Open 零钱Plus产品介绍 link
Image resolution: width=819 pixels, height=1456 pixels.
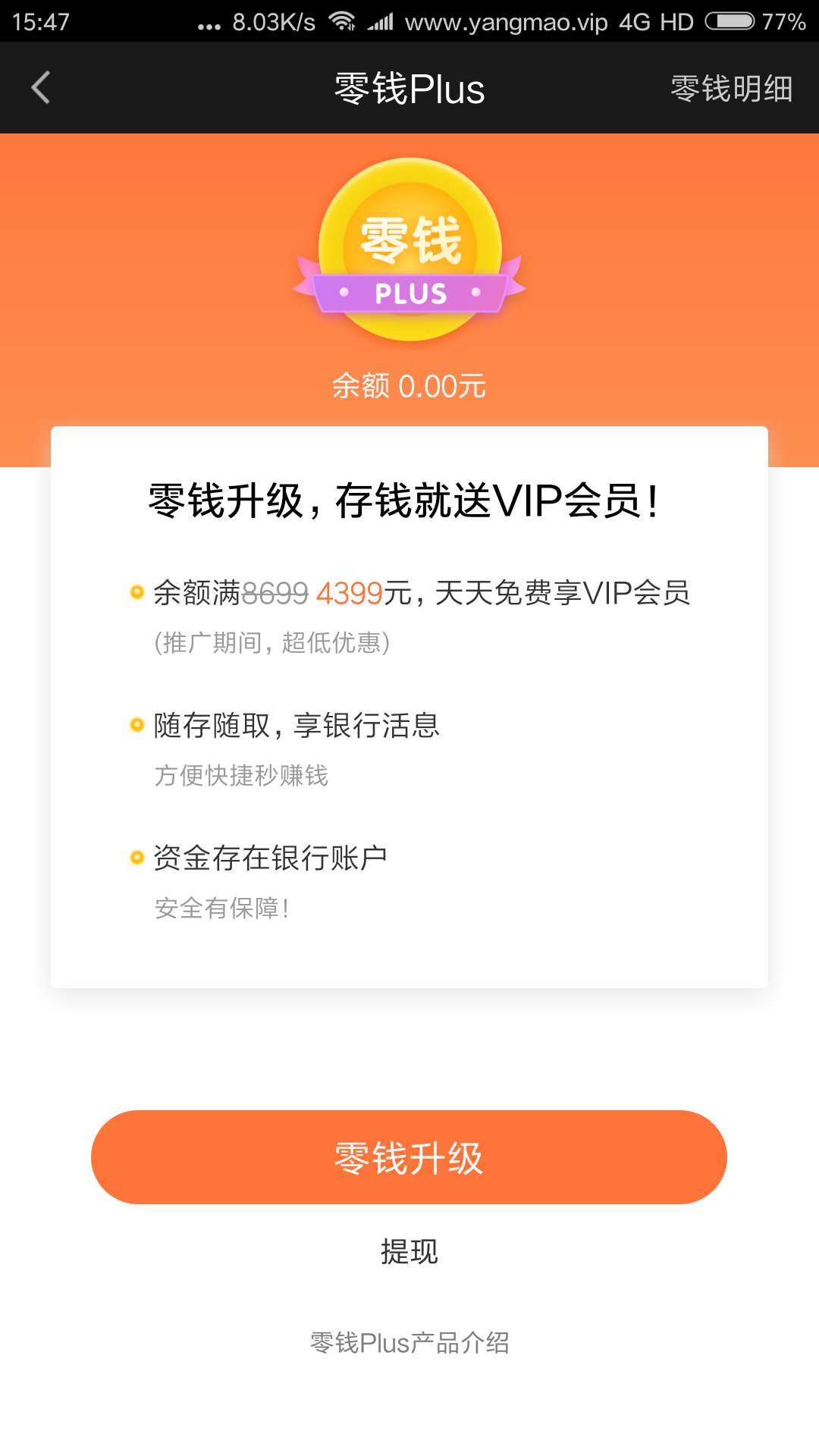[x=409, y=1343]
